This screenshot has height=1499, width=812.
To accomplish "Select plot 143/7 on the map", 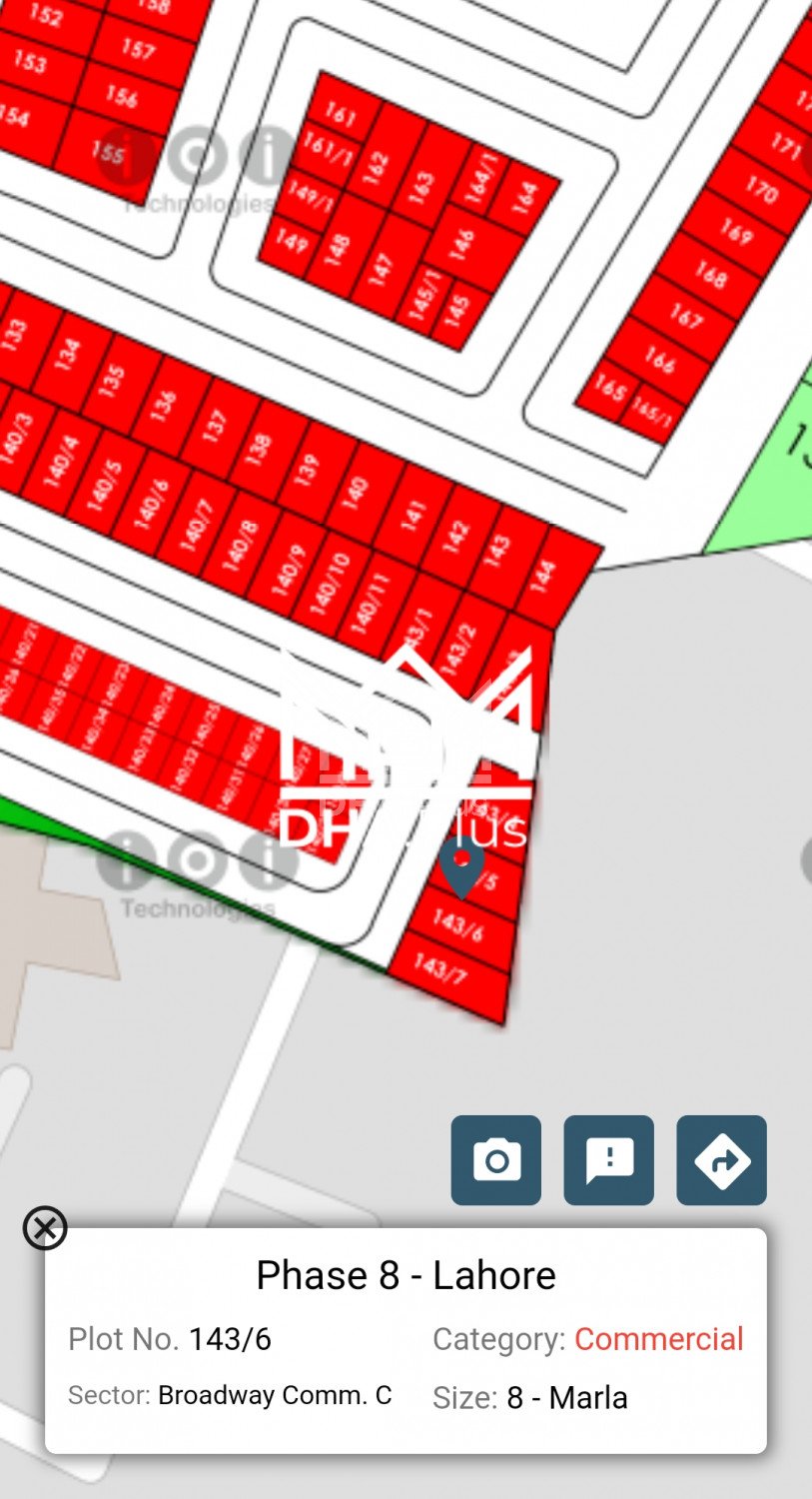I will click(441, 970).
